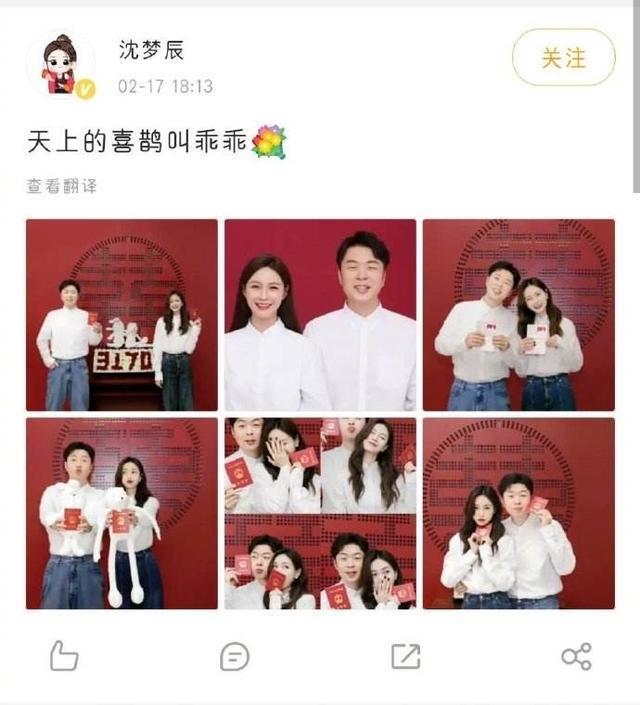Tap 查看翻译 to translate the post

point(61,186)
